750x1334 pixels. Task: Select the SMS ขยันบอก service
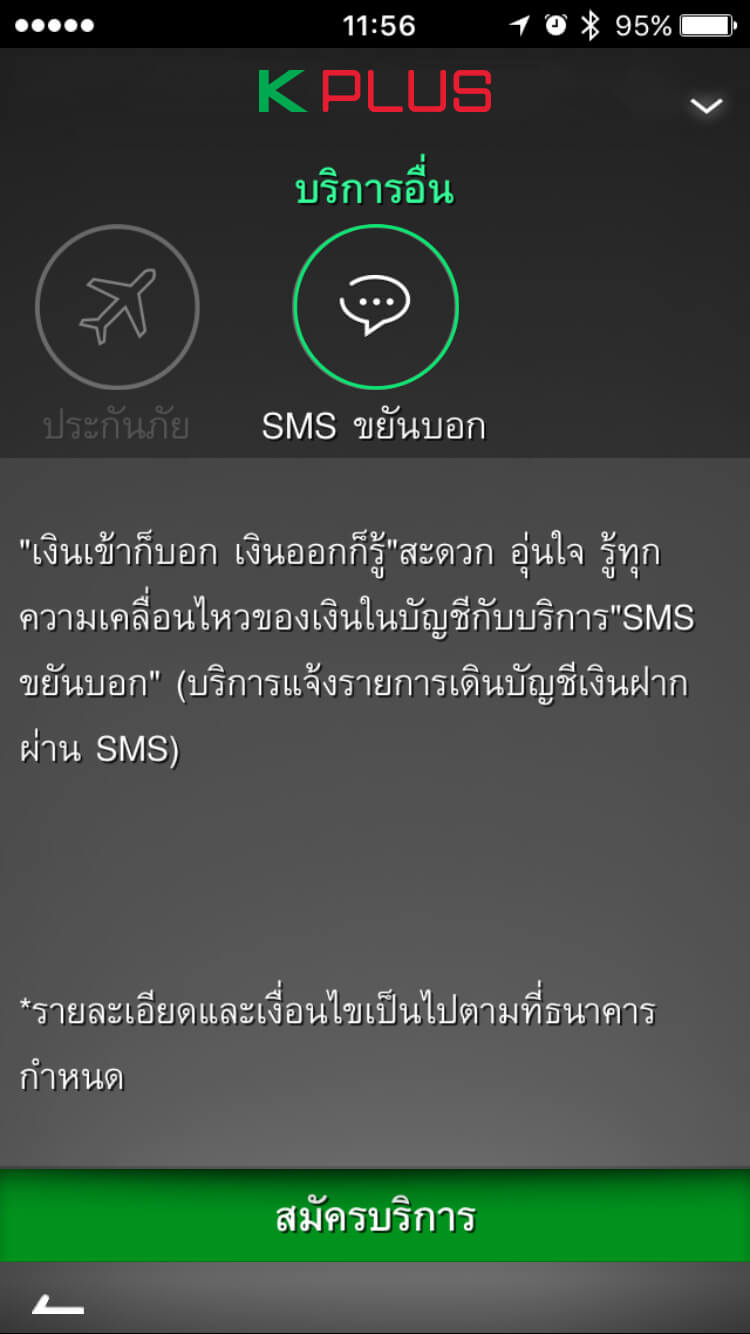(375, 307)
